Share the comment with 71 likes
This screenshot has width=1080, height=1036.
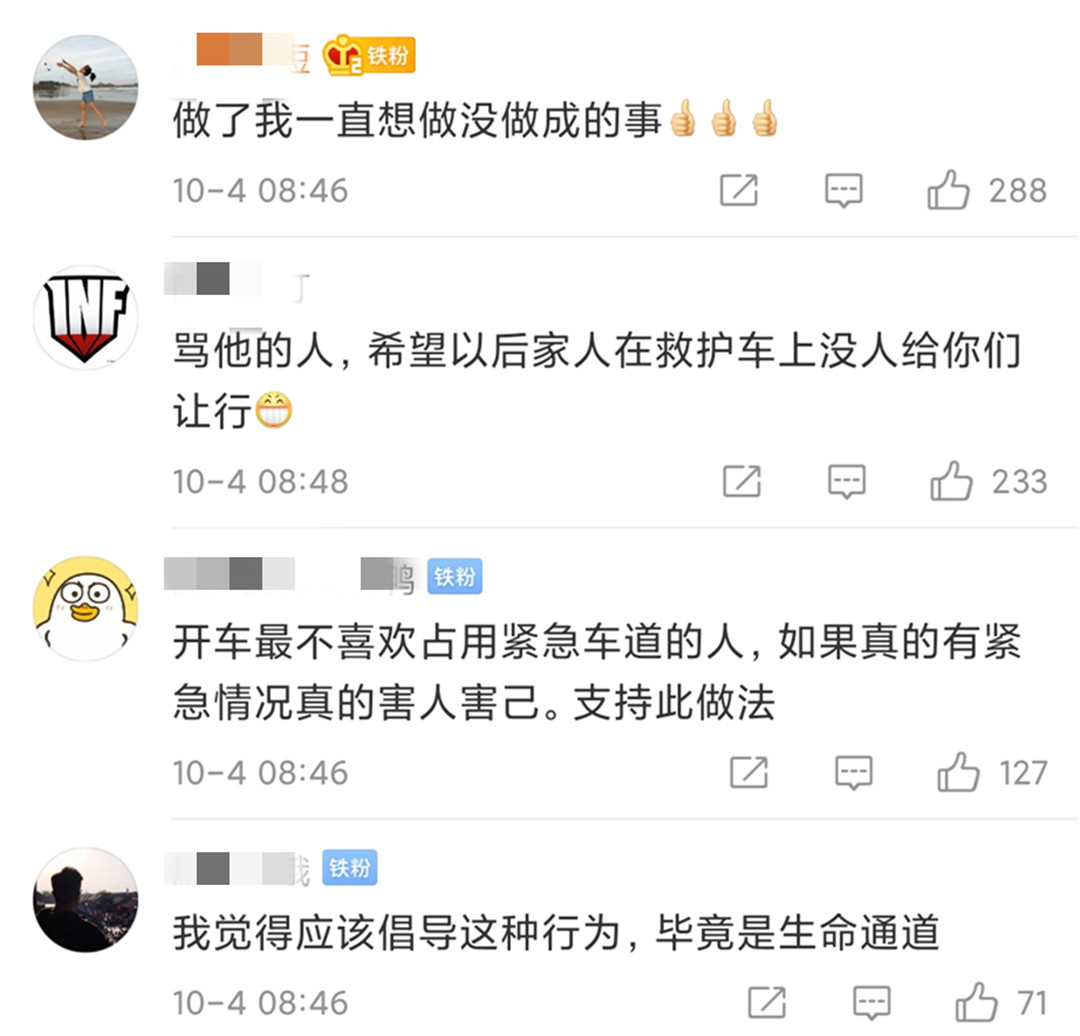click(767, 1002)
